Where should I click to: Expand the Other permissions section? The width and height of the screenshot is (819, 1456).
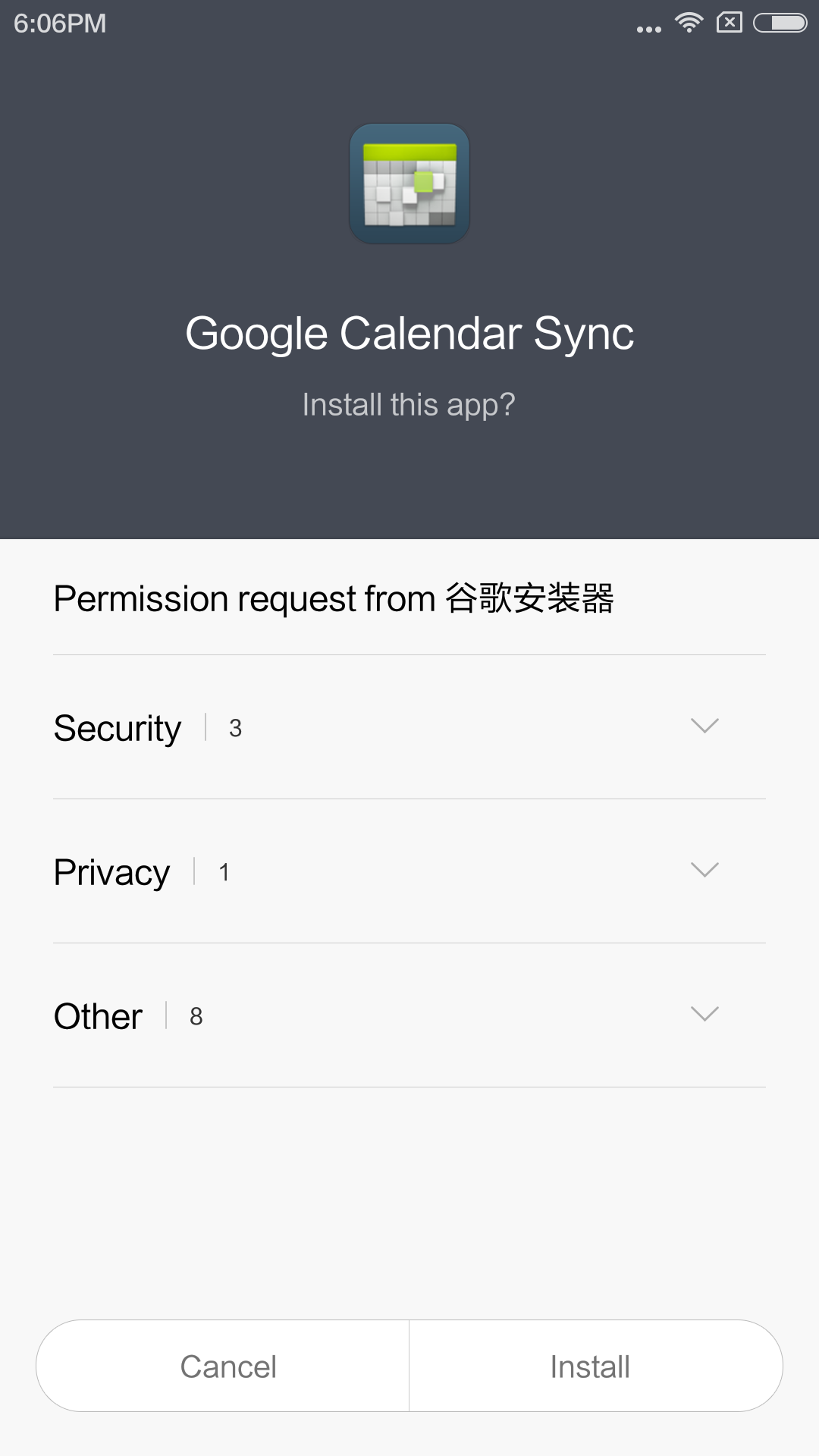coord(704,1015)
